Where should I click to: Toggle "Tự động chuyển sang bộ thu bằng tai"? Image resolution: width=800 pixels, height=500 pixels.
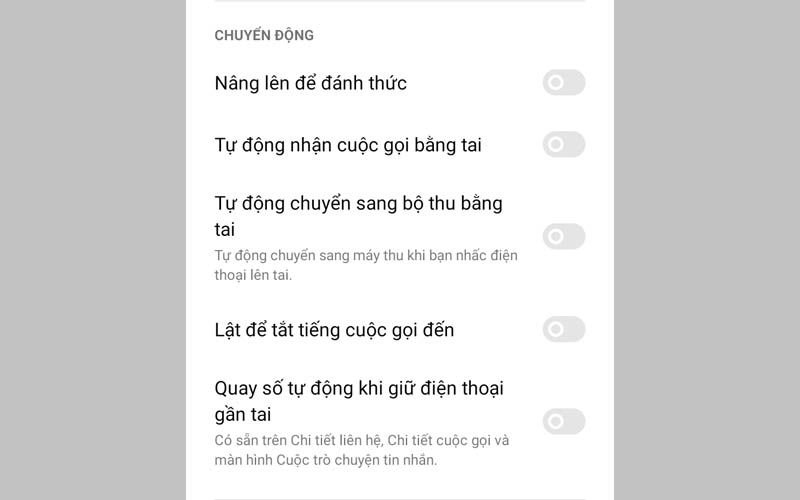(x=563, y=237)
